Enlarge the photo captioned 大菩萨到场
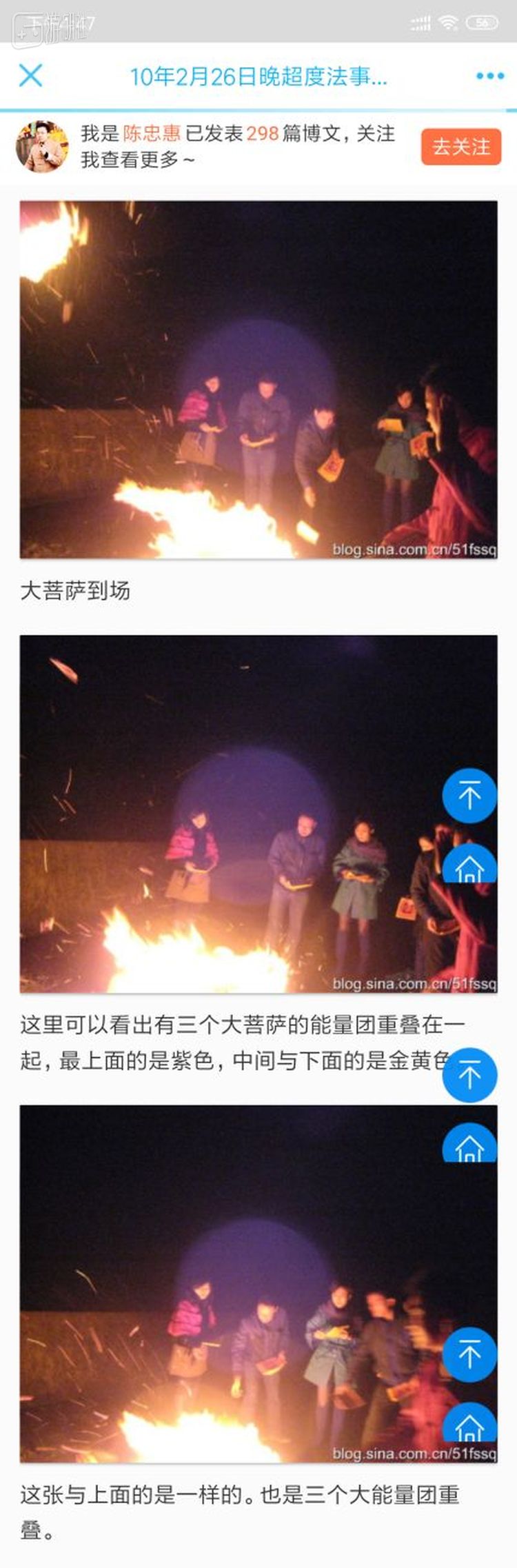Viewport: 517px width, 1568px height. (258, 379)
